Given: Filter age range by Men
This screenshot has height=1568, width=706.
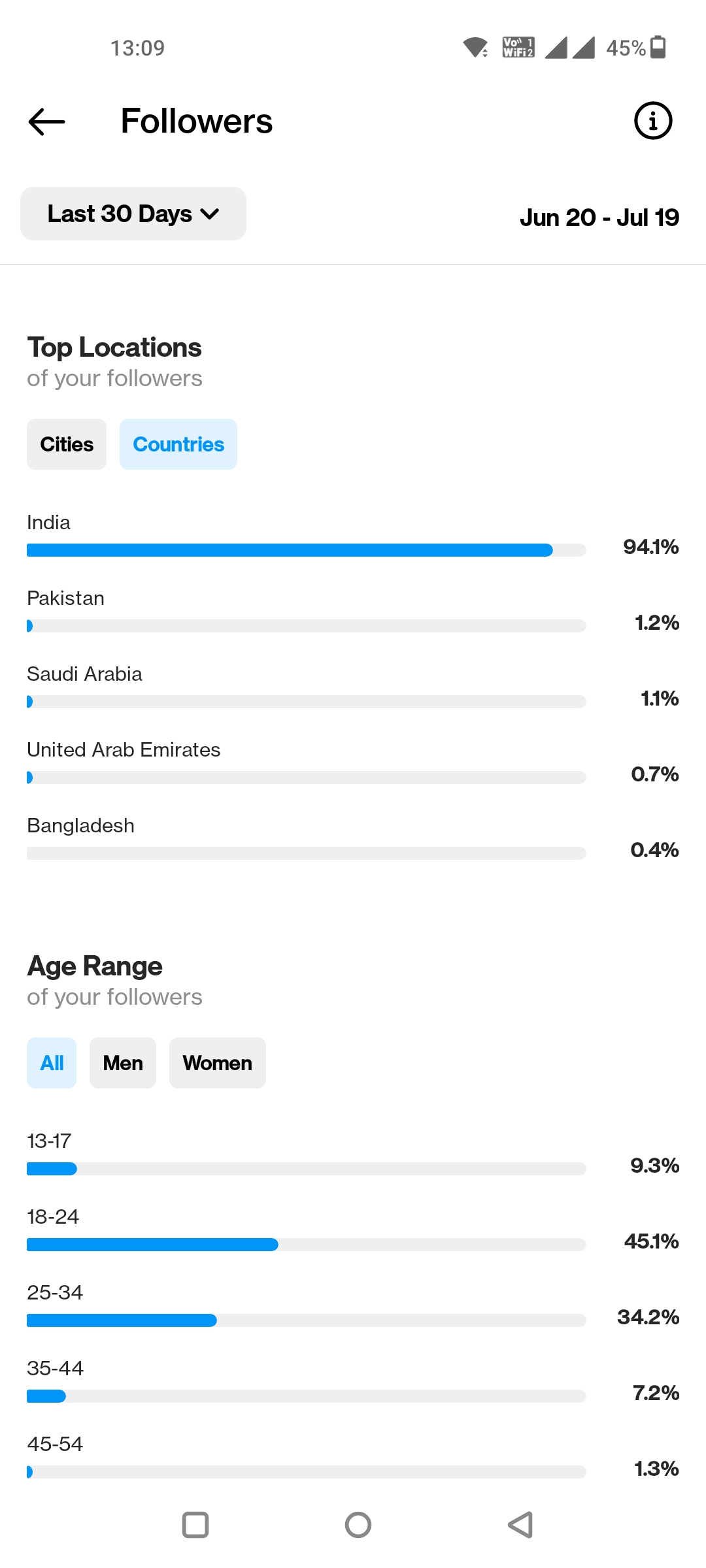Looking at the screenshot, I should coord(123,1063).
